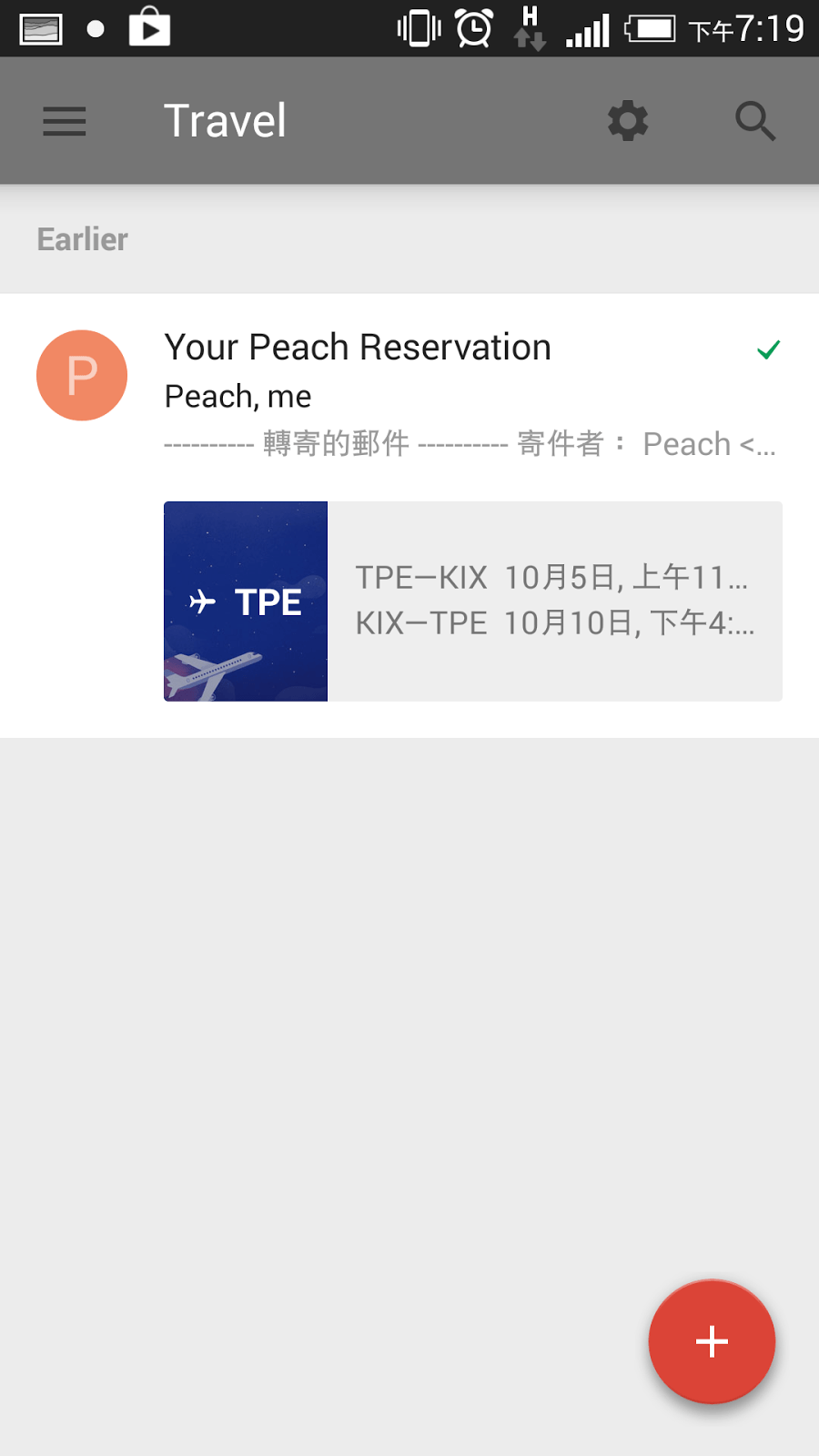Tap the search magnifier icon
The height and width of the screenshot is (1456, 819).
pyautogui.click(x=755, y=121)
